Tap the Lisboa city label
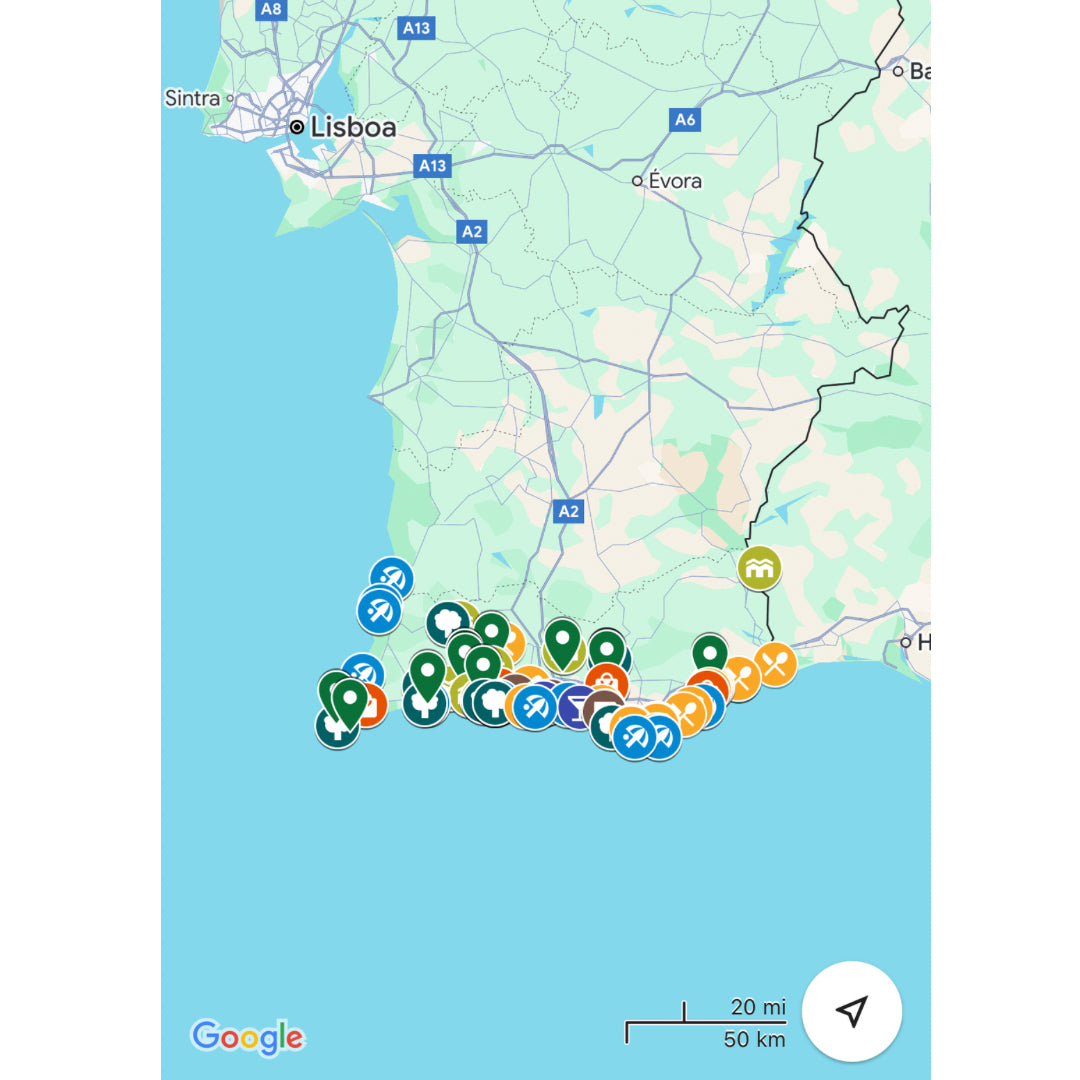 (x=352, y=127)
